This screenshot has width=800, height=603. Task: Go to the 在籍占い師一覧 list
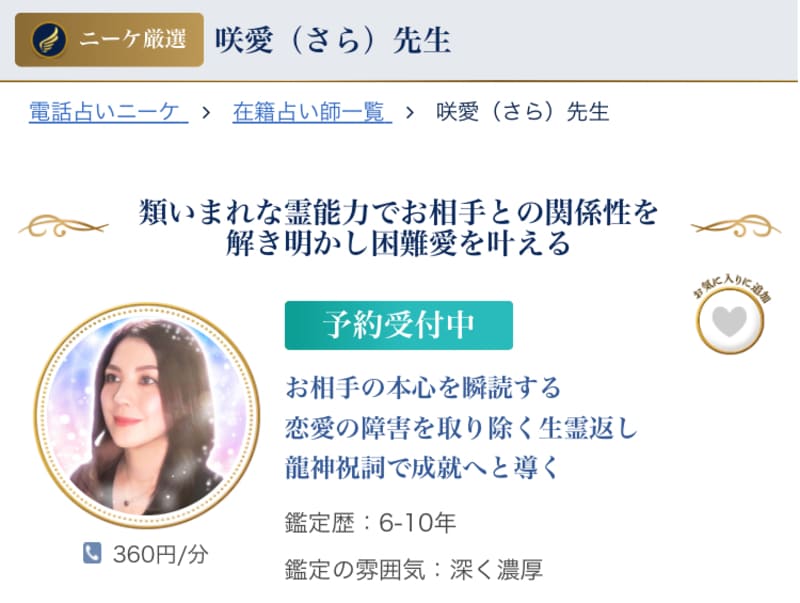312,112
